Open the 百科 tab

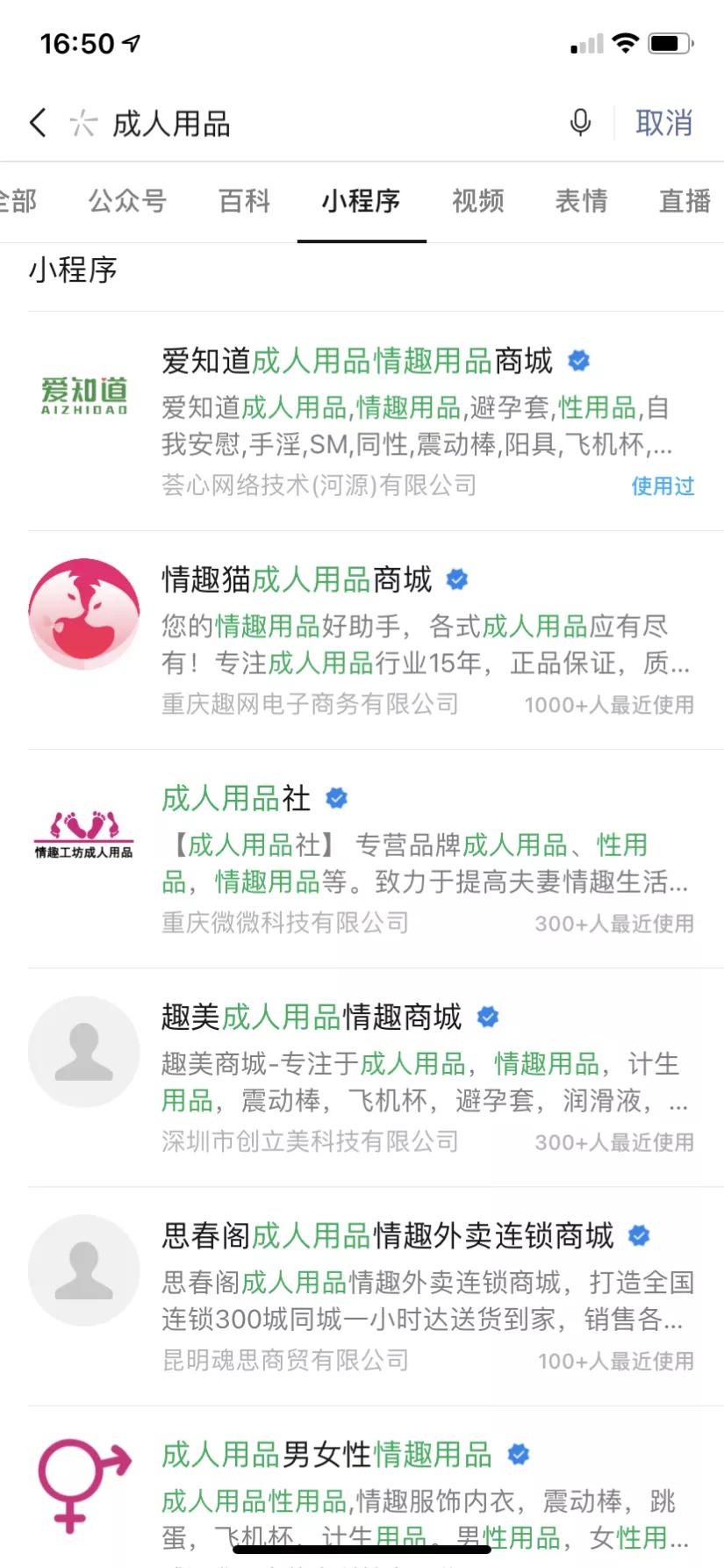click(243, 201)
